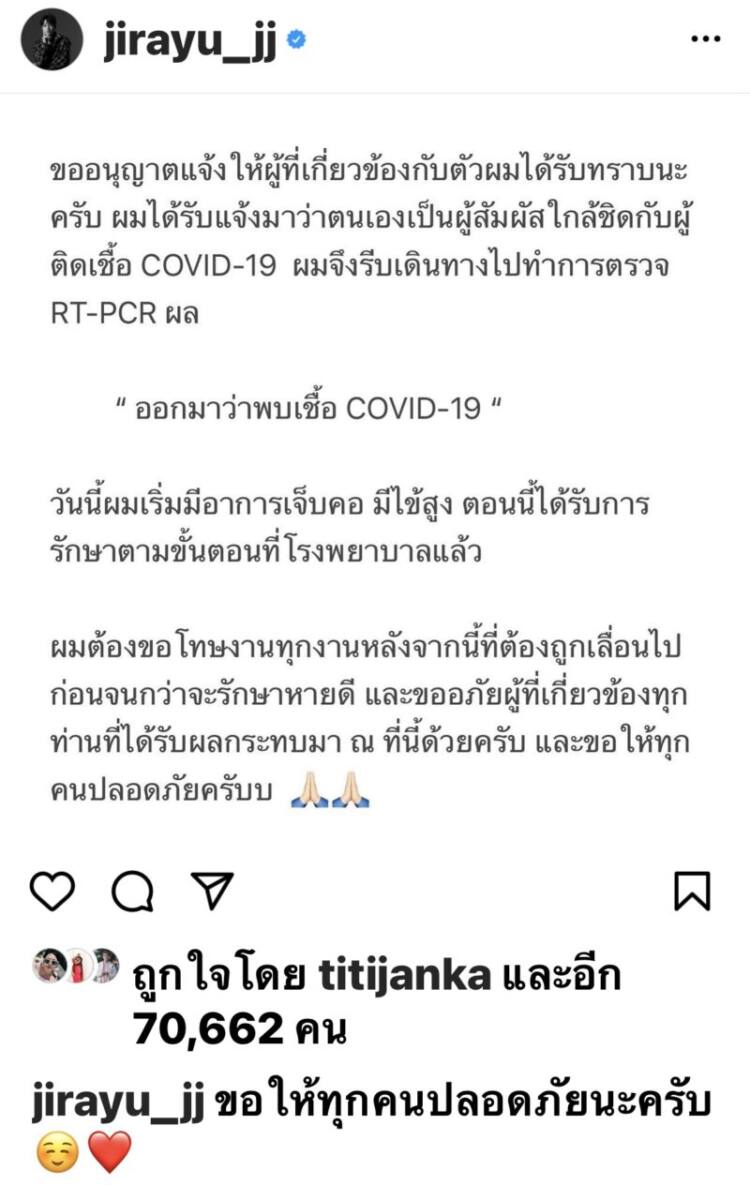Viewport: 750px width, 1185px height.
Task: View the list of 70,662 likers
Action: [x=207, y=1026]
